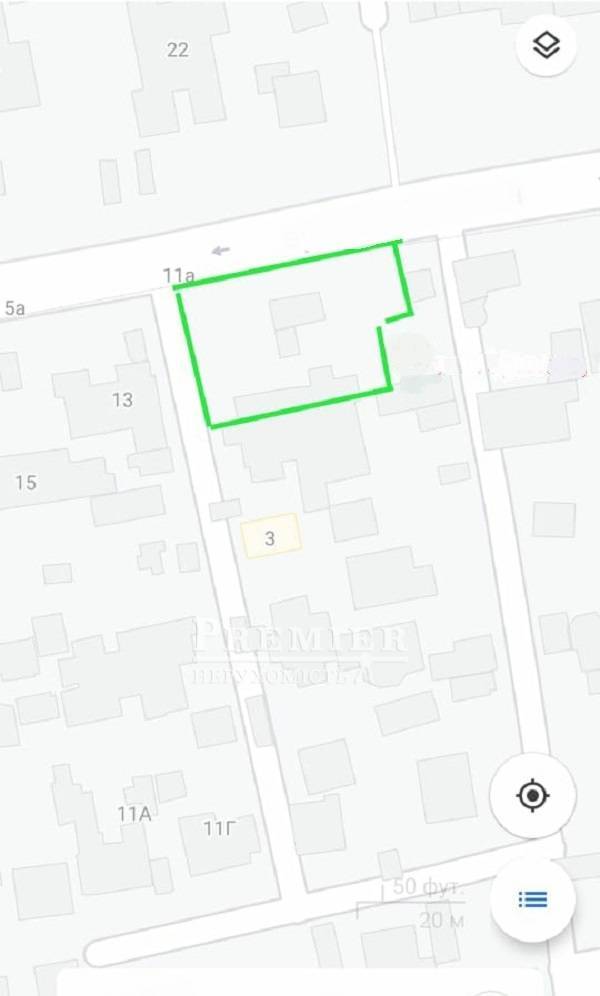Center the map on my location
This screenshot has width=600, height=996.
tap(533, 796)
